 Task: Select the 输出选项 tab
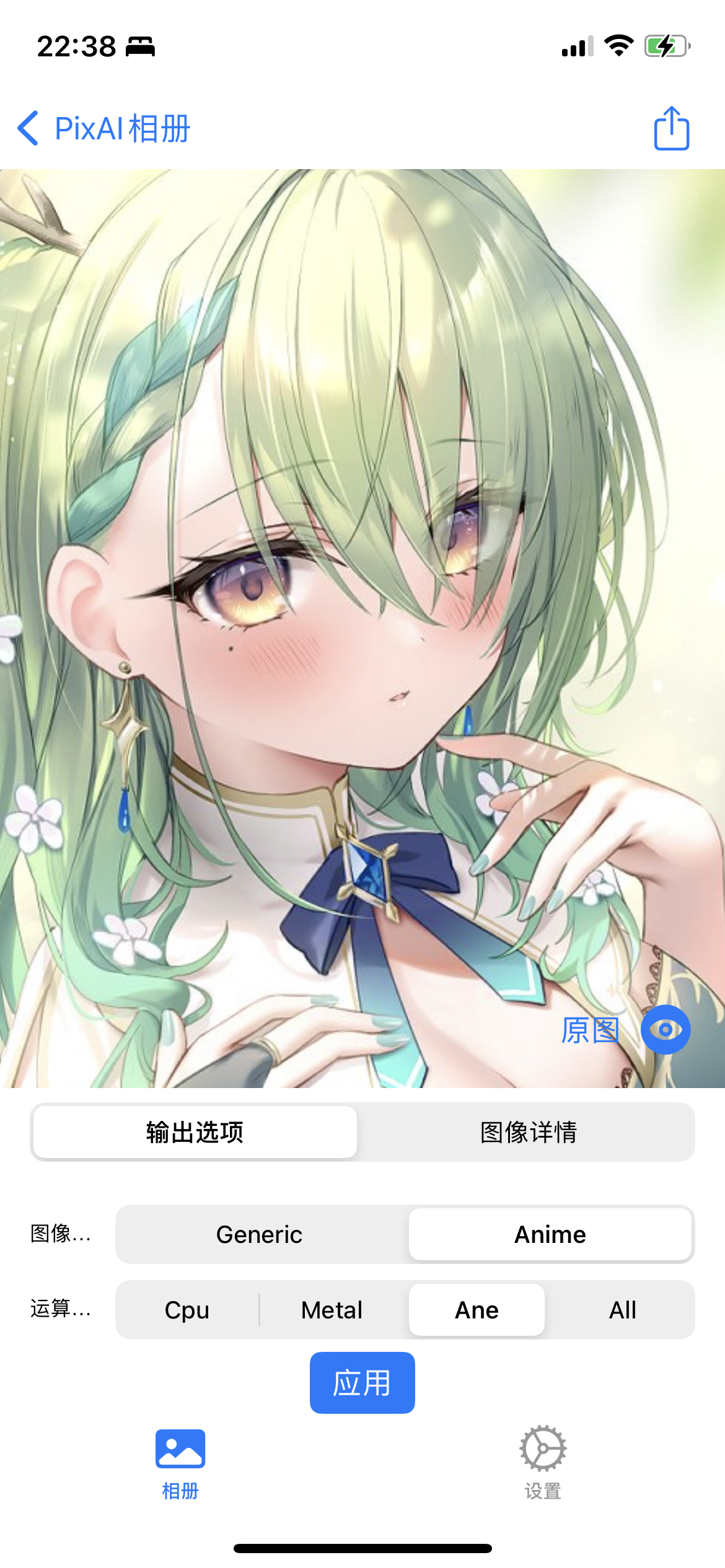coord(195,1133)
